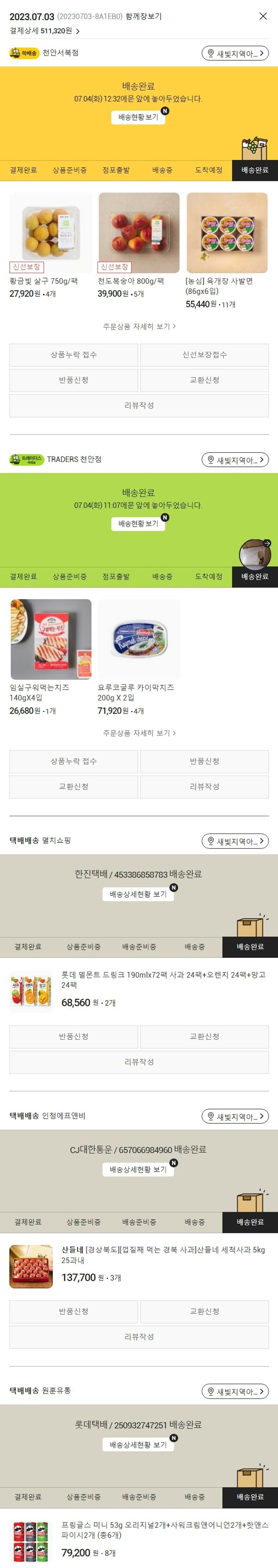Tap 배송상세현황 보기 for CJ대한통운

click(x=138, y=1169)
